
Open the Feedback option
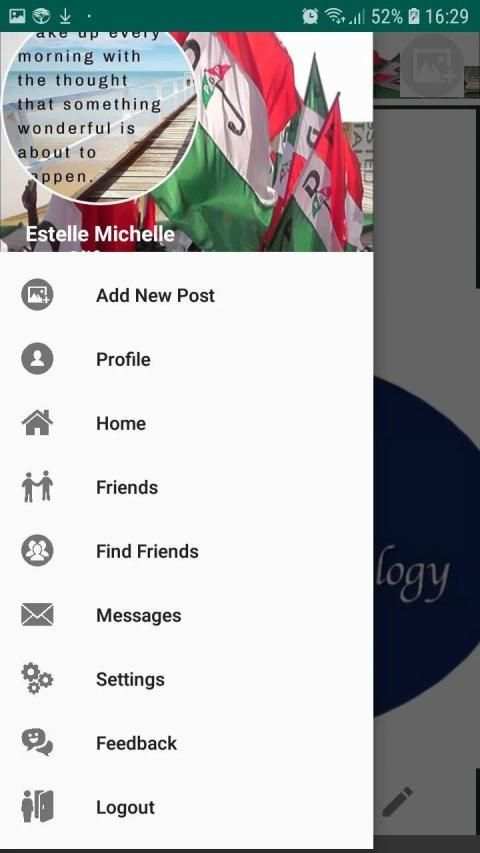[187, 743]
